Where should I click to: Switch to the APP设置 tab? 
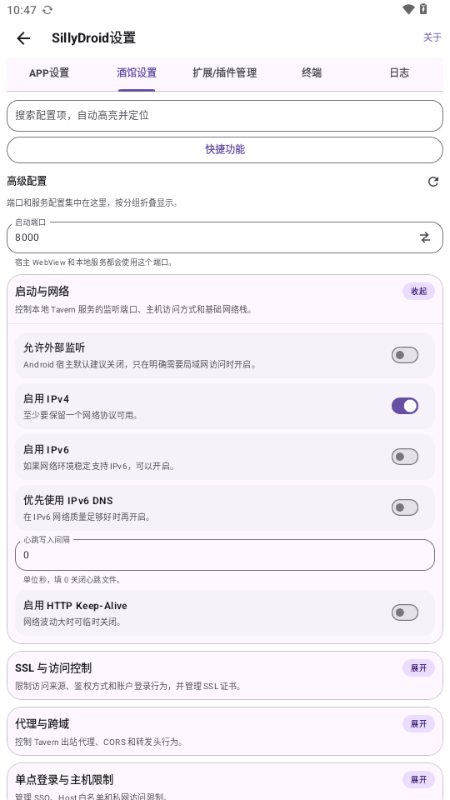pos(49,73)
